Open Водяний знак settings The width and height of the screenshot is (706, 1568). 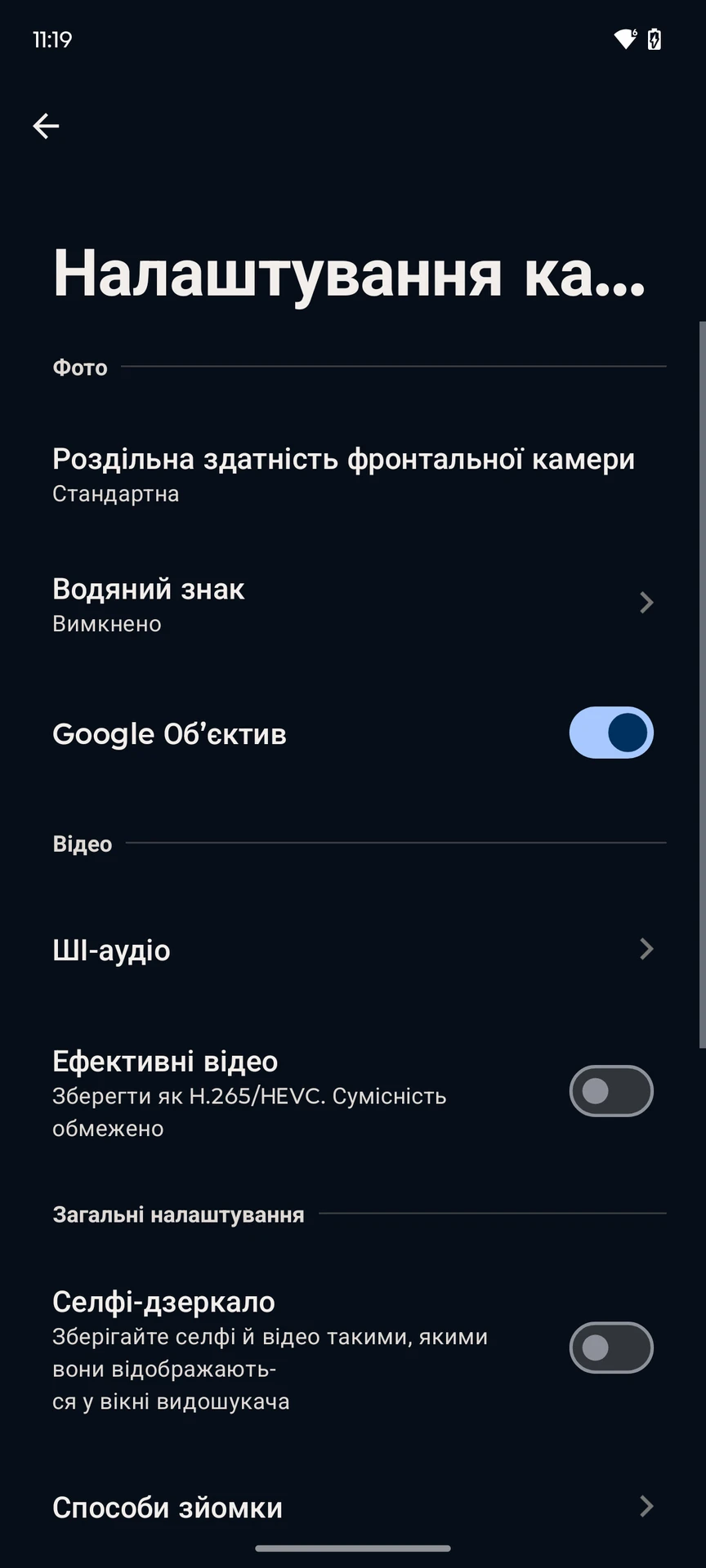coord(353,605)
